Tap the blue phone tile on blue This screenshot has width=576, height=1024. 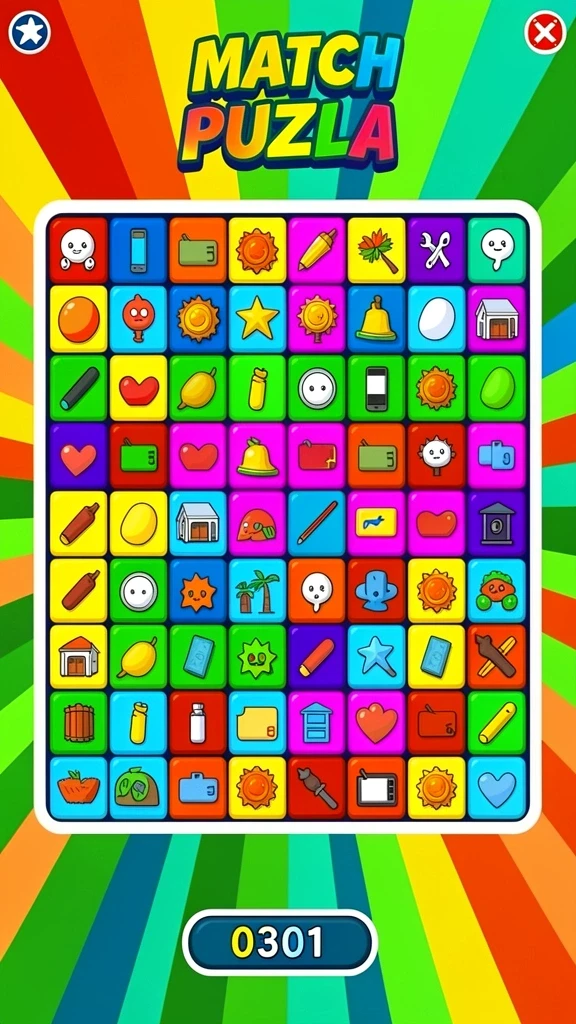138,250
